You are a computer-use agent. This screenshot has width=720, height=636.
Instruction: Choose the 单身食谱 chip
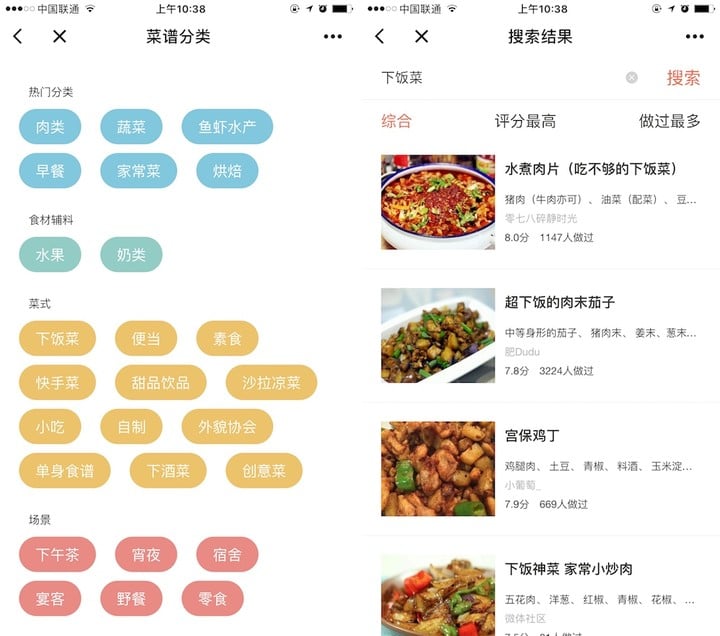[65, 470]
